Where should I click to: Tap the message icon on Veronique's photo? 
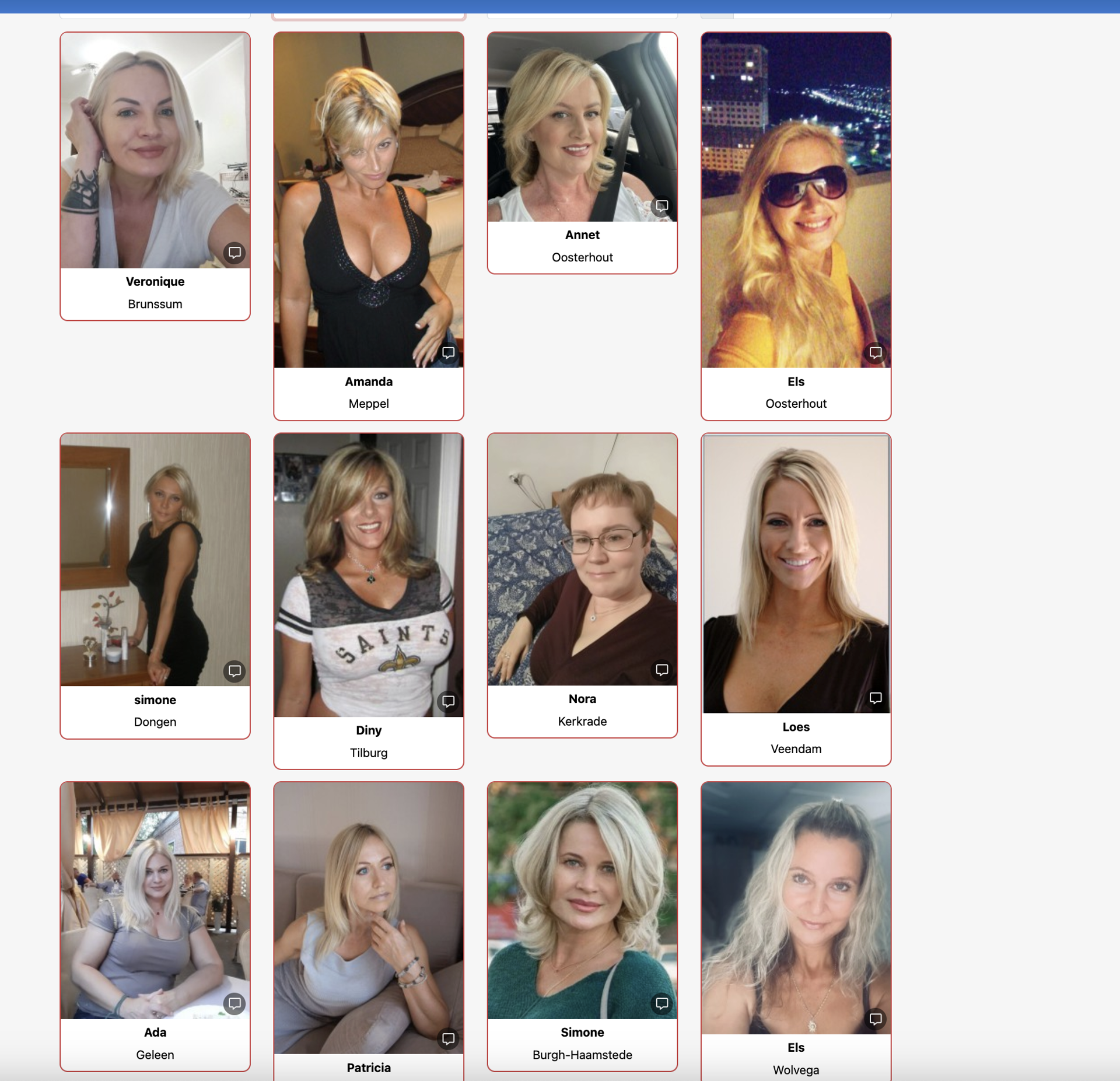coord(235,253)
